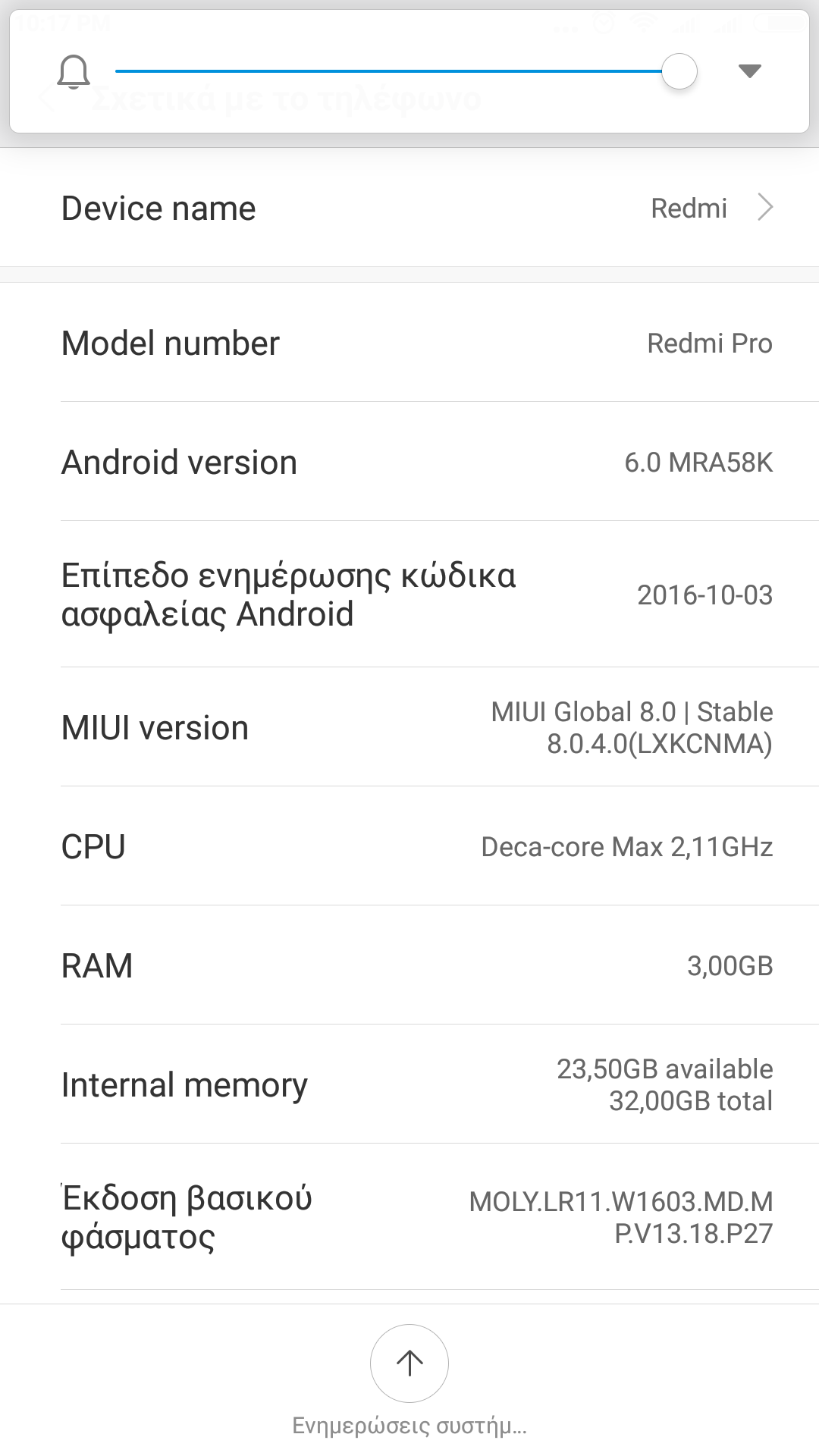Tap the Internal memory row
Screen dimensions: 819x1456
pos(409,1084)
